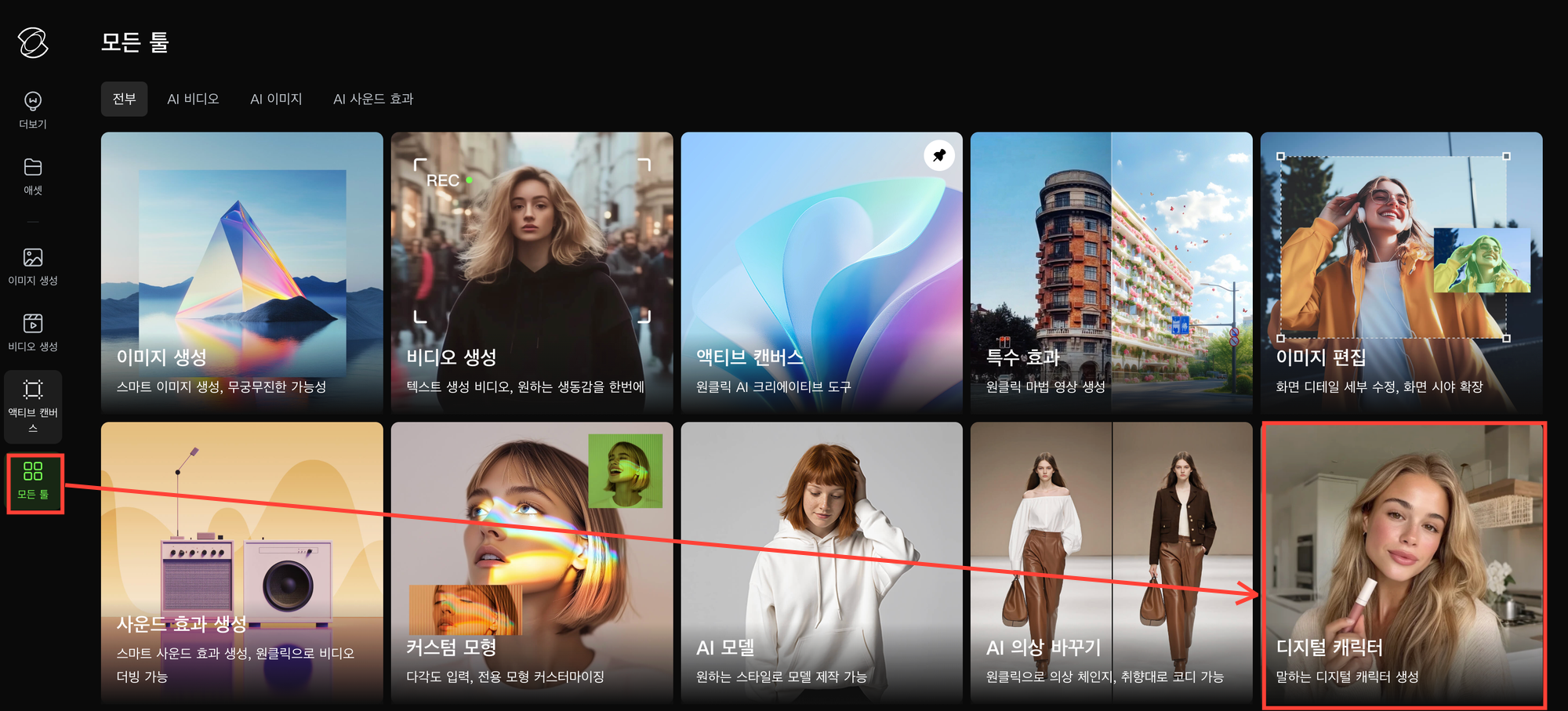Open the 이미지 생성 tool card

pyautogui.click(x=241, y=271)
